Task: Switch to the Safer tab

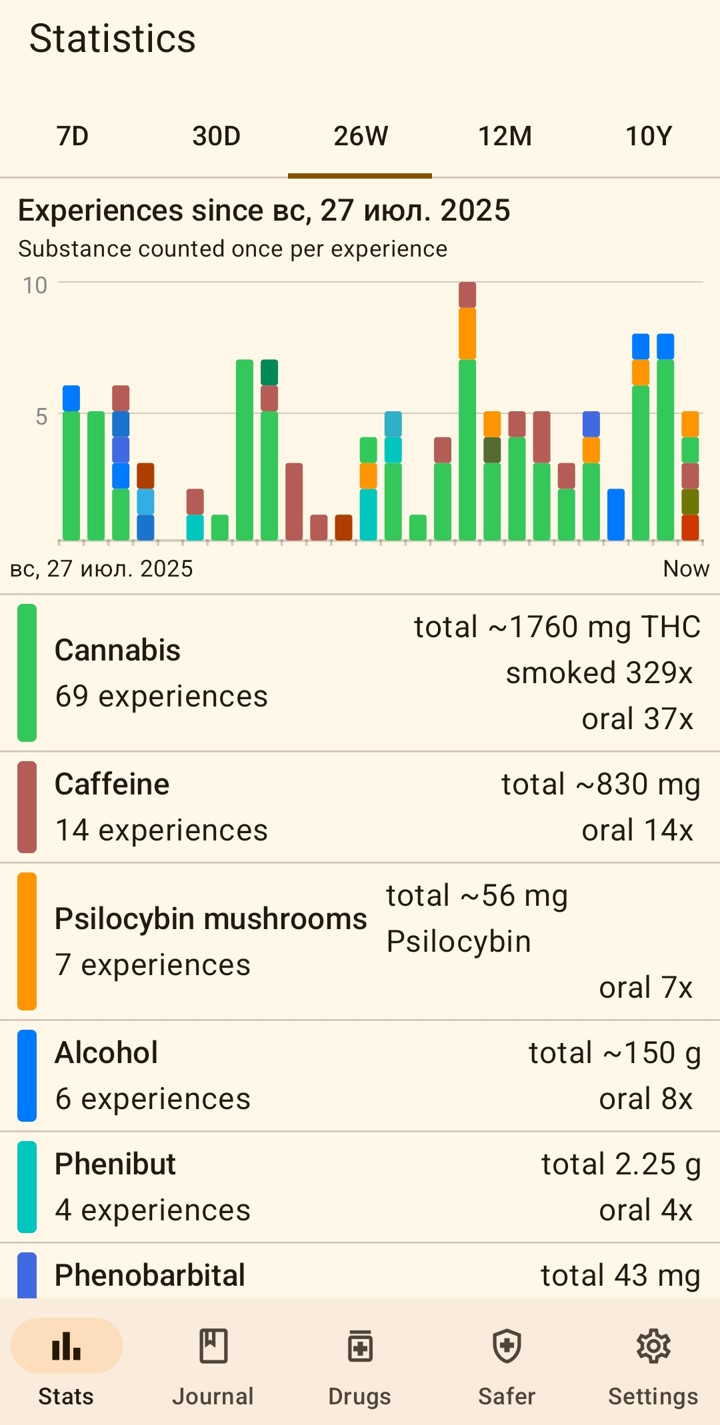Action: (x=507, y=1366)
